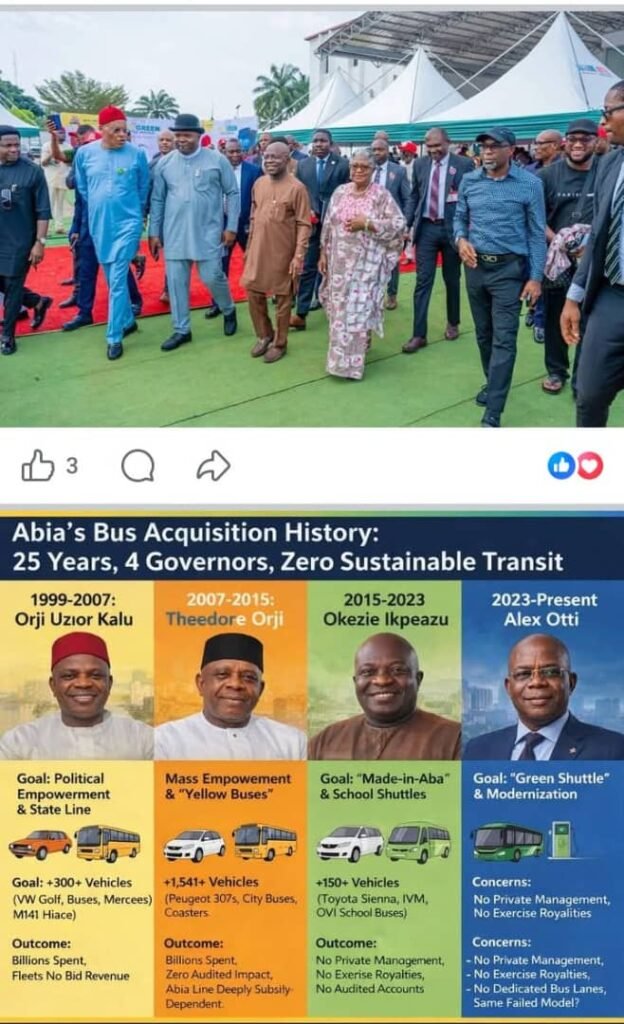The height and width of the screenshot is (1024, 624).
Task: Open the group photo on the field
Action: 312,220
